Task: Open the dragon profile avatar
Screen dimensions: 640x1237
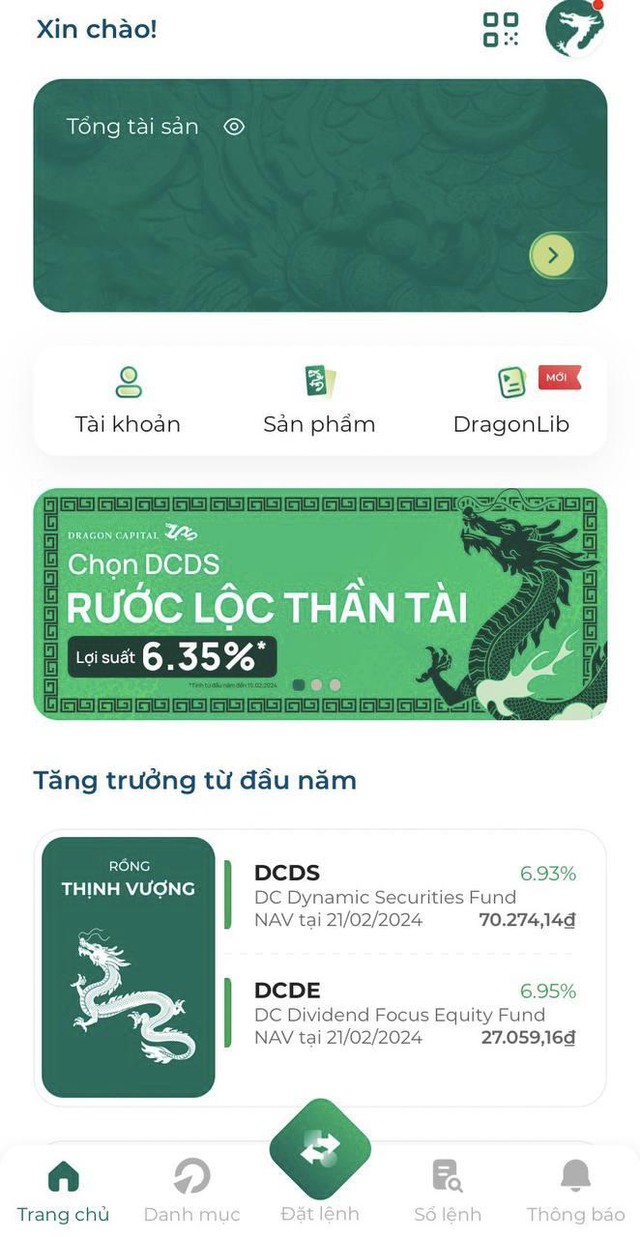Action: [575, 28]
